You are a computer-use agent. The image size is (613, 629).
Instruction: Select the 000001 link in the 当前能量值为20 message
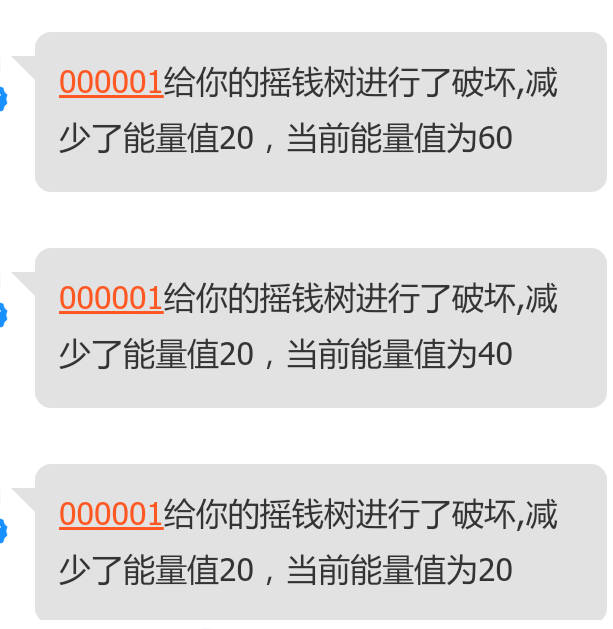point(110,515)
